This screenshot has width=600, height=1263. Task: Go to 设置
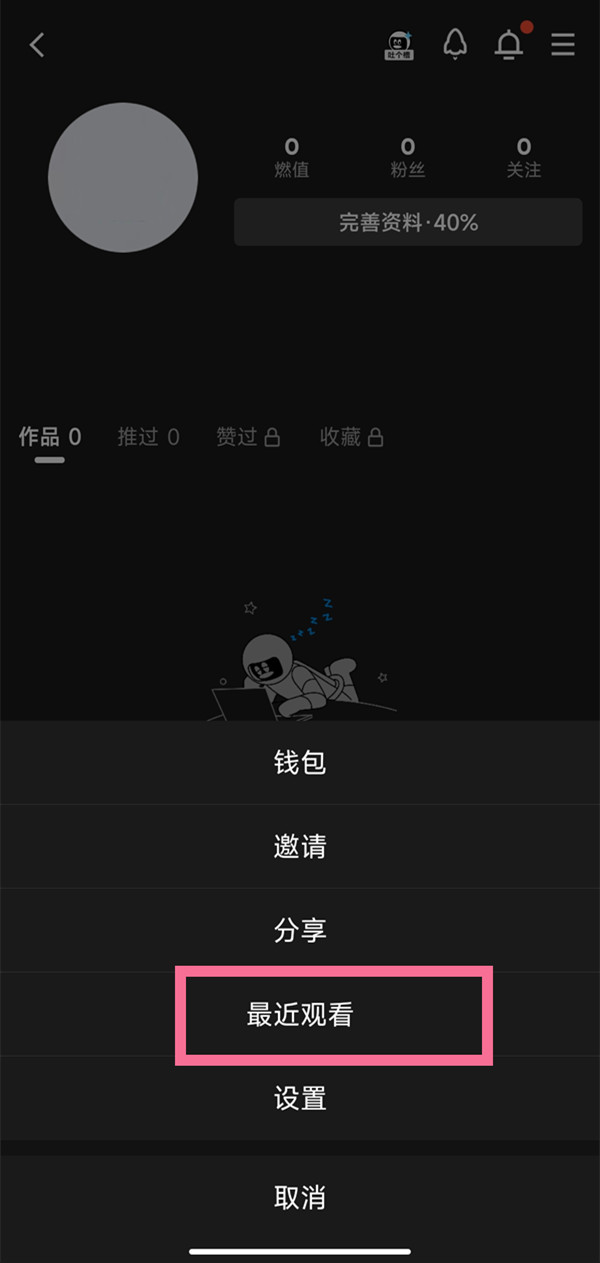pyautogui.click(x=300, y=1099)
